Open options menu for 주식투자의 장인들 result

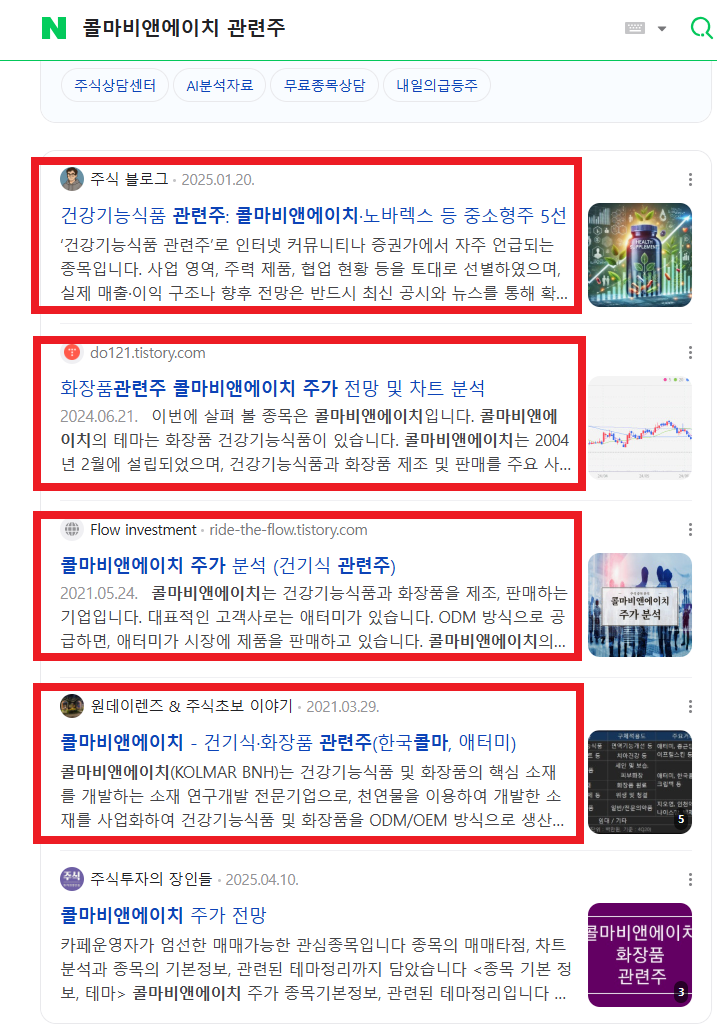coord(690,879)
